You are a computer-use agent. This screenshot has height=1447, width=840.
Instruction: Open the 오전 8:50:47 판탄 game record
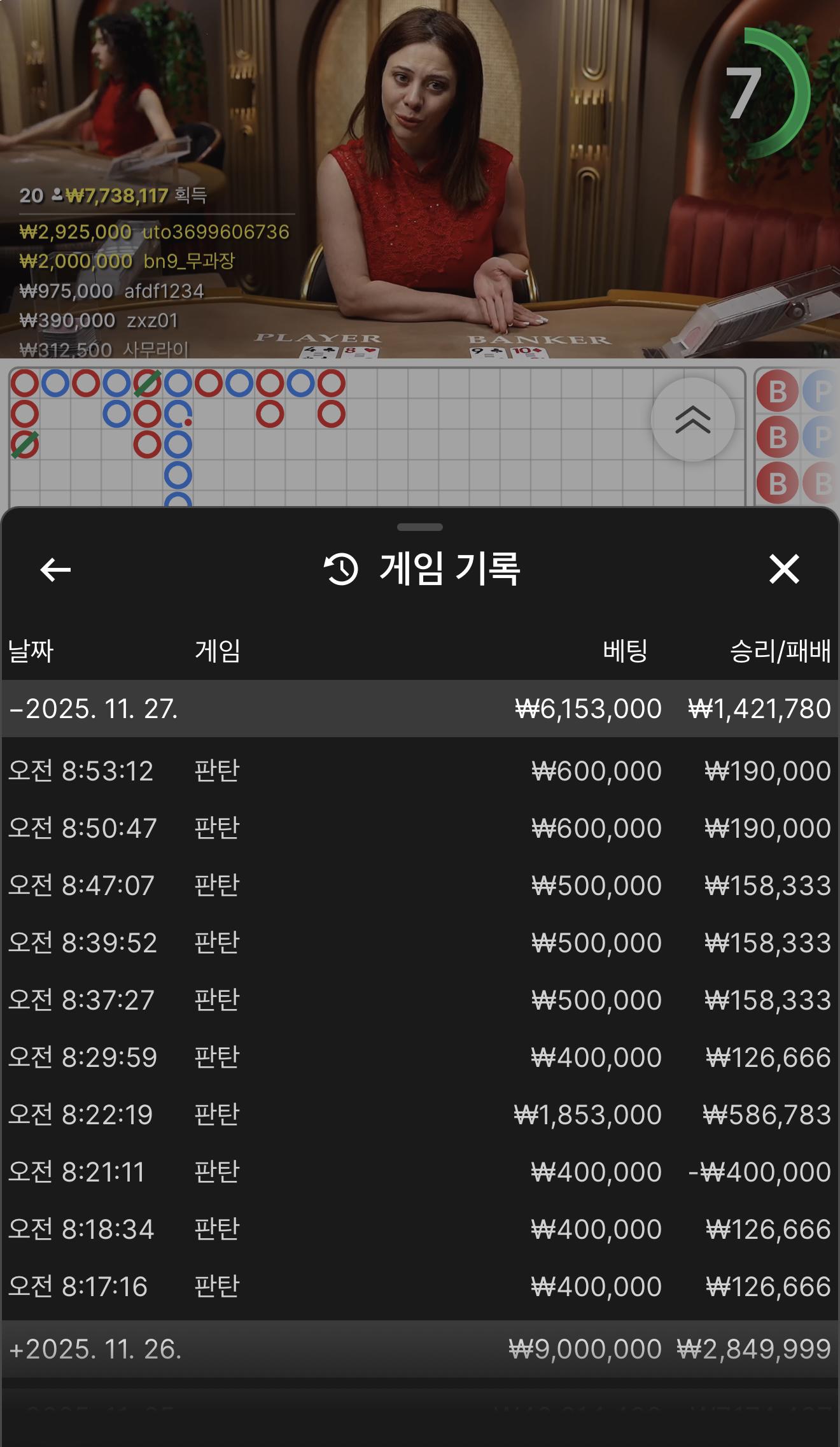tap(419, 828)
